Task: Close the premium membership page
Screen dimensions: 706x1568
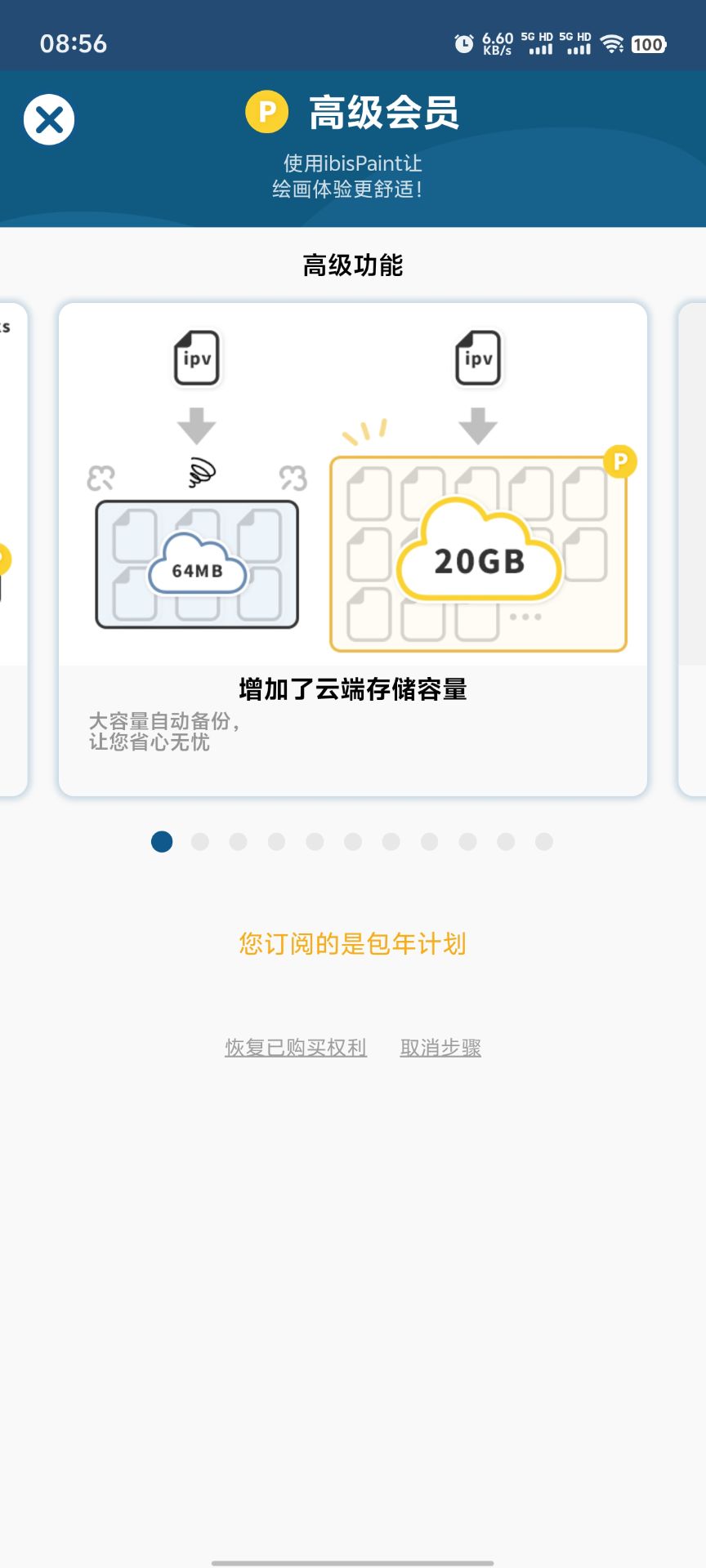Action: coord(49,120)
